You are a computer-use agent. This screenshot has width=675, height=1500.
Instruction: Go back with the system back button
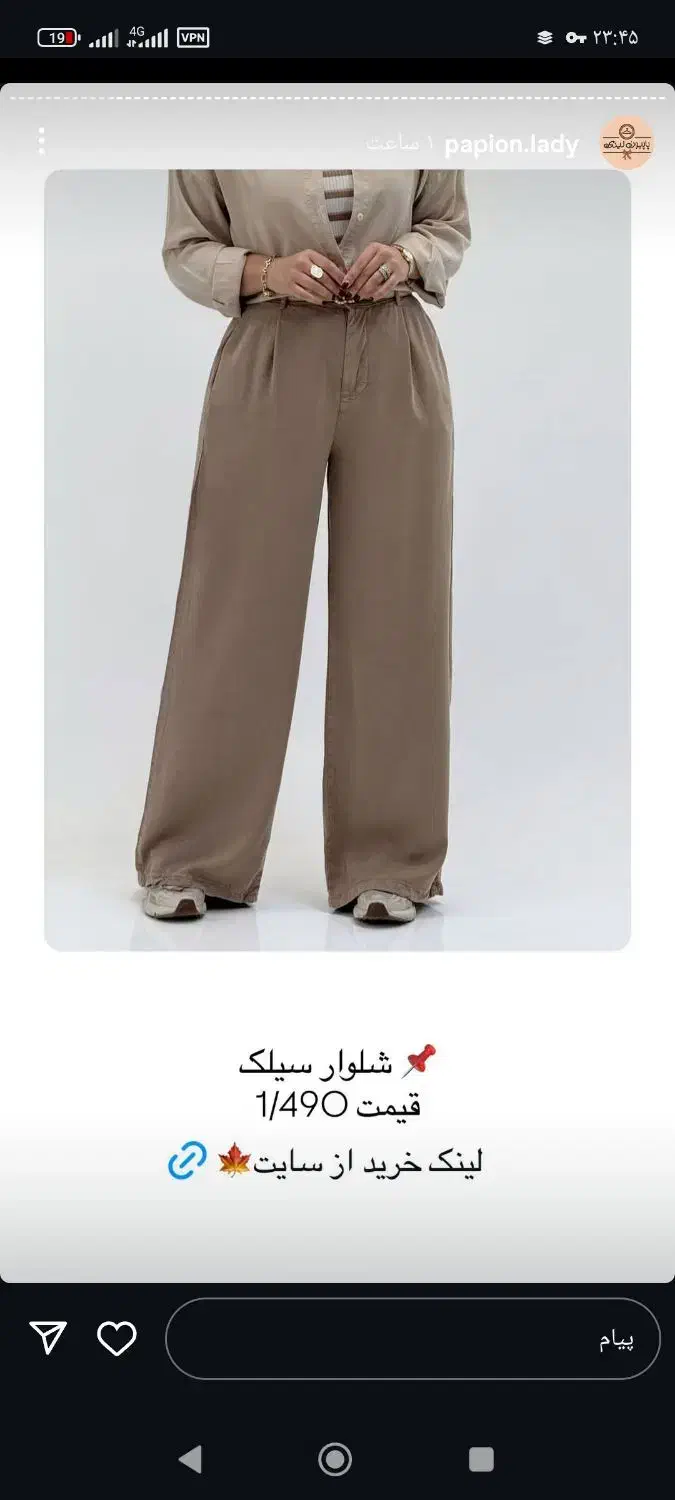pos(190,1459)
